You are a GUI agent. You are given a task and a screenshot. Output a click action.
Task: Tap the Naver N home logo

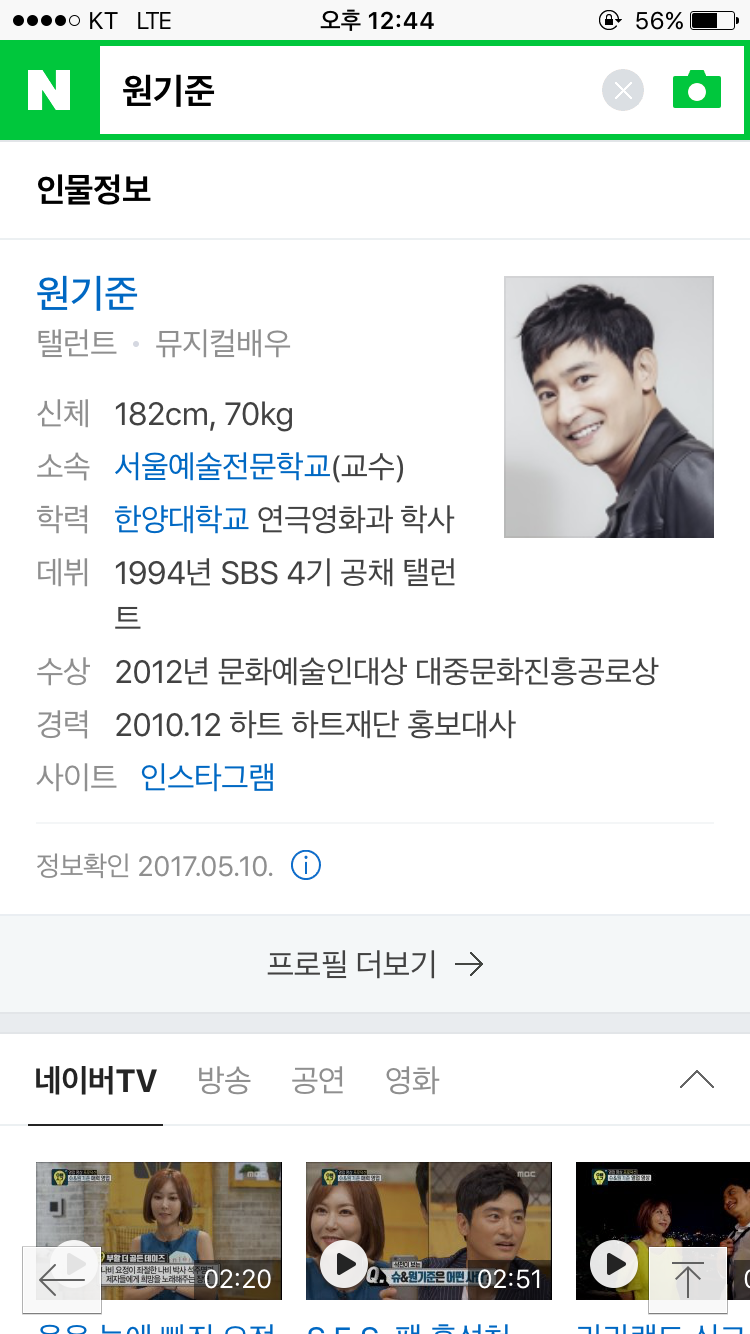(x=49, y=90)
